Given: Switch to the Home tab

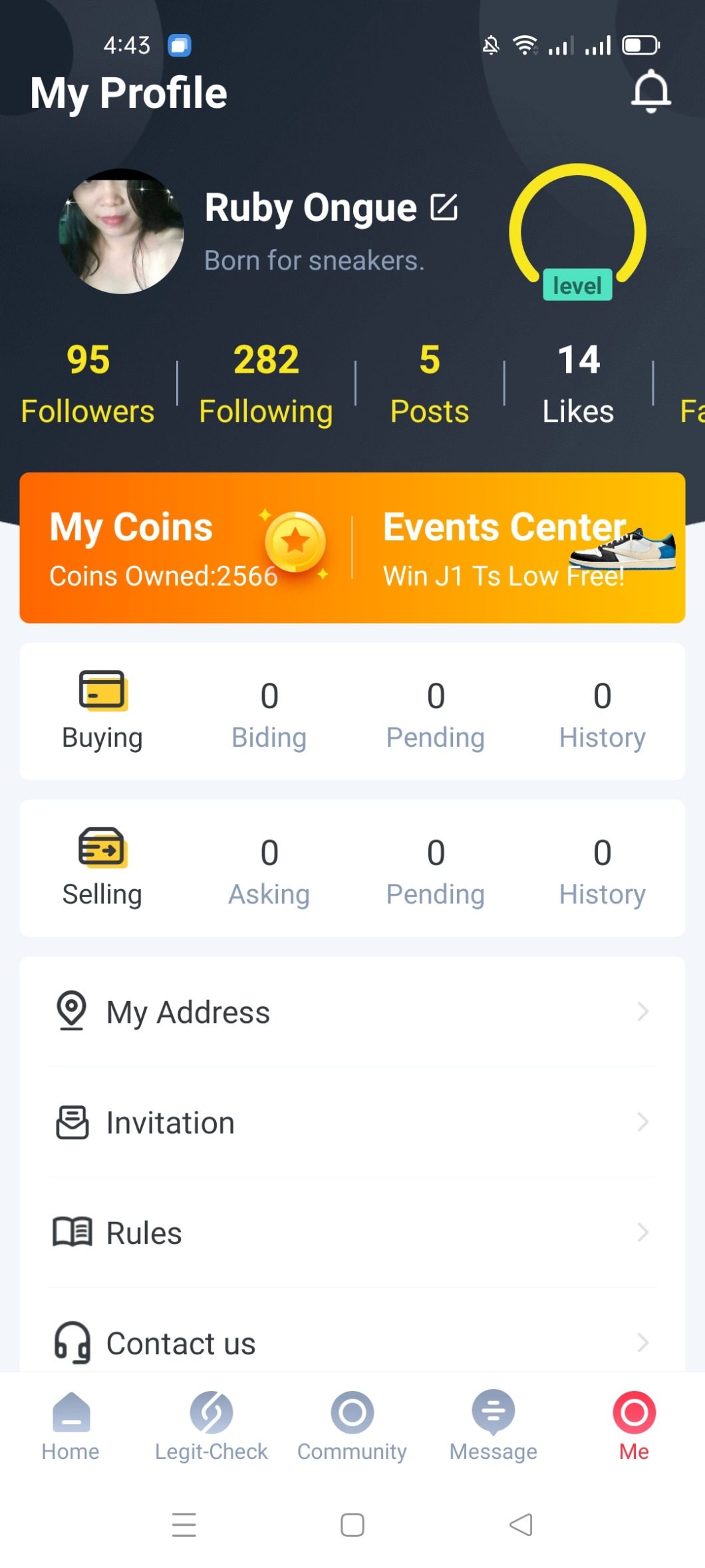Looking at the screenshot, I should (x=70, y=1426).
